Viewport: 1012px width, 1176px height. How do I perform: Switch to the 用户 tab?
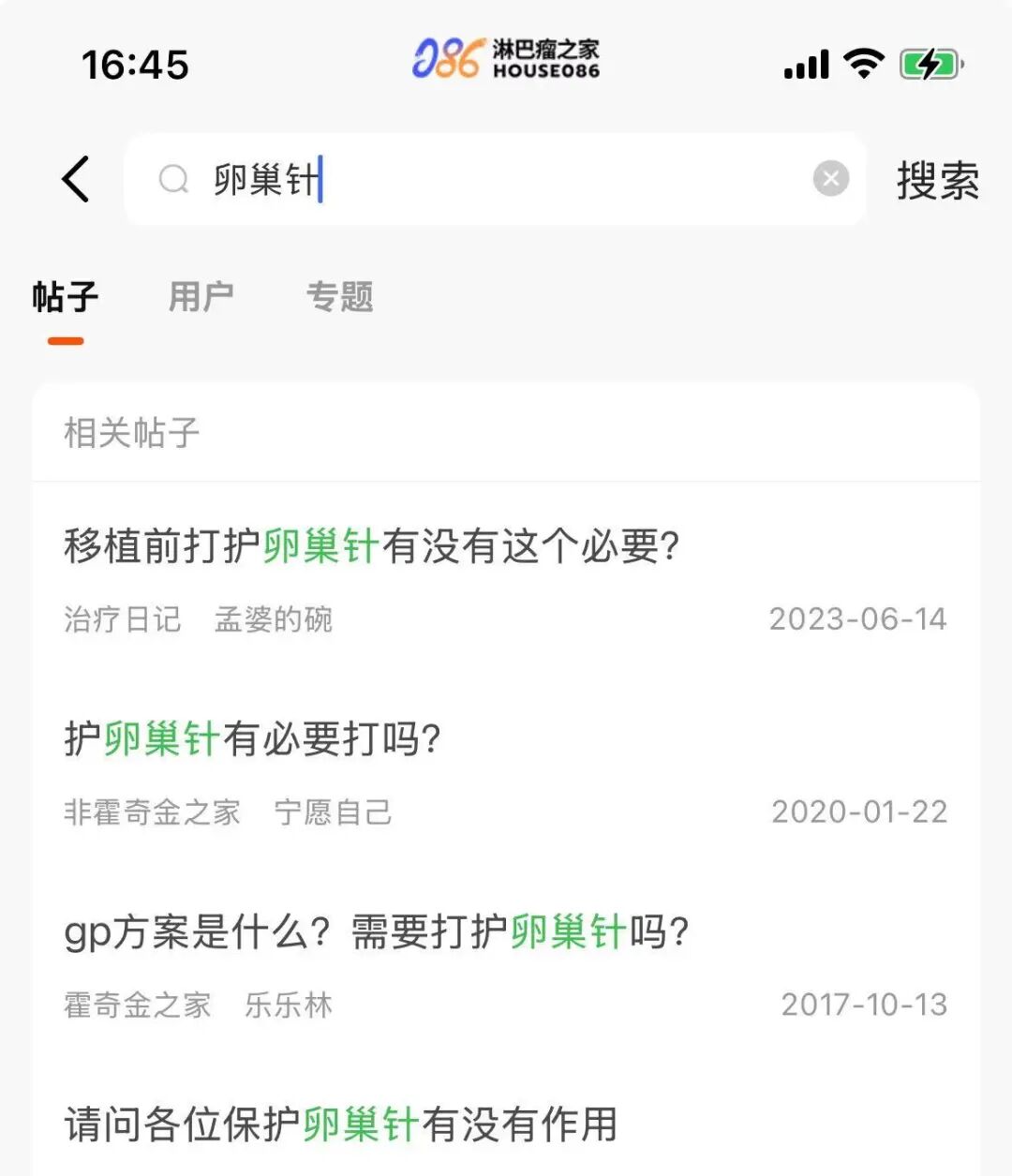pos(201,296)
